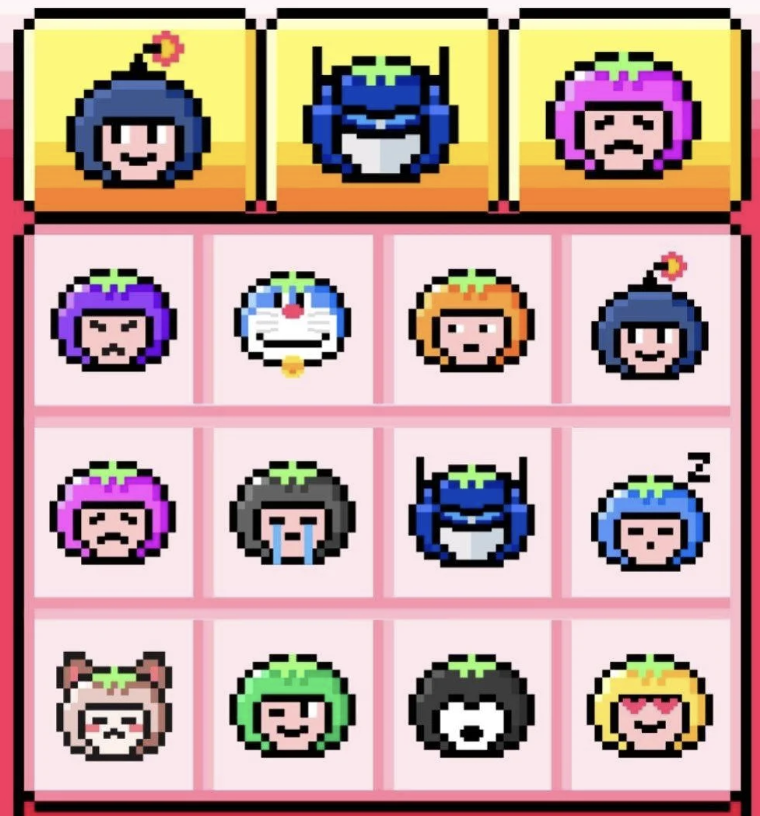Pick the blue robot avatar in the grid
The image size is (760, 816).
(x=471, y=510)
